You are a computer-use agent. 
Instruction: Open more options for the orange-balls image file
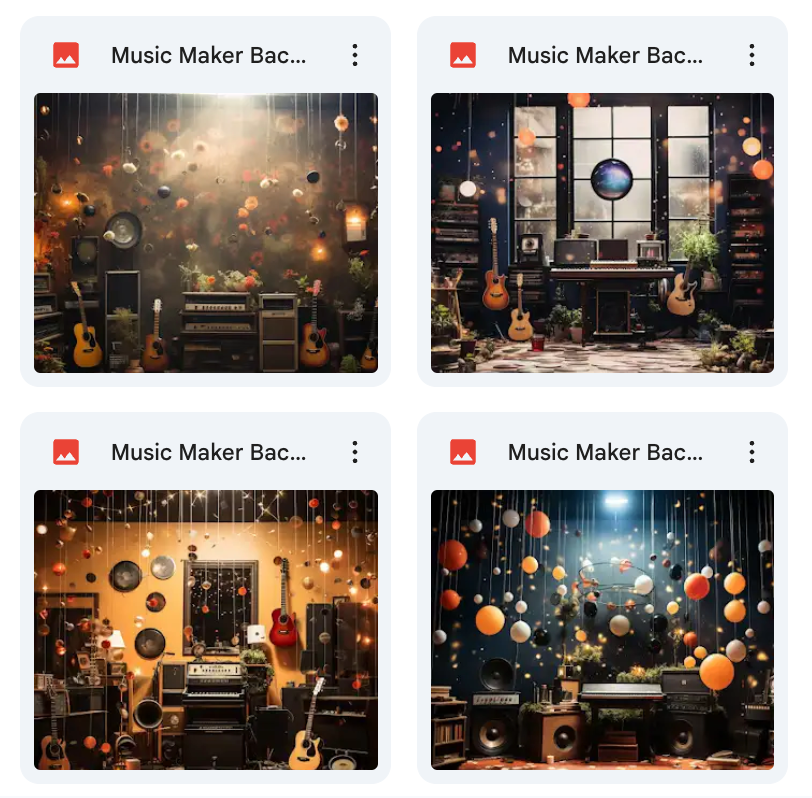click(x=751, y=452)
